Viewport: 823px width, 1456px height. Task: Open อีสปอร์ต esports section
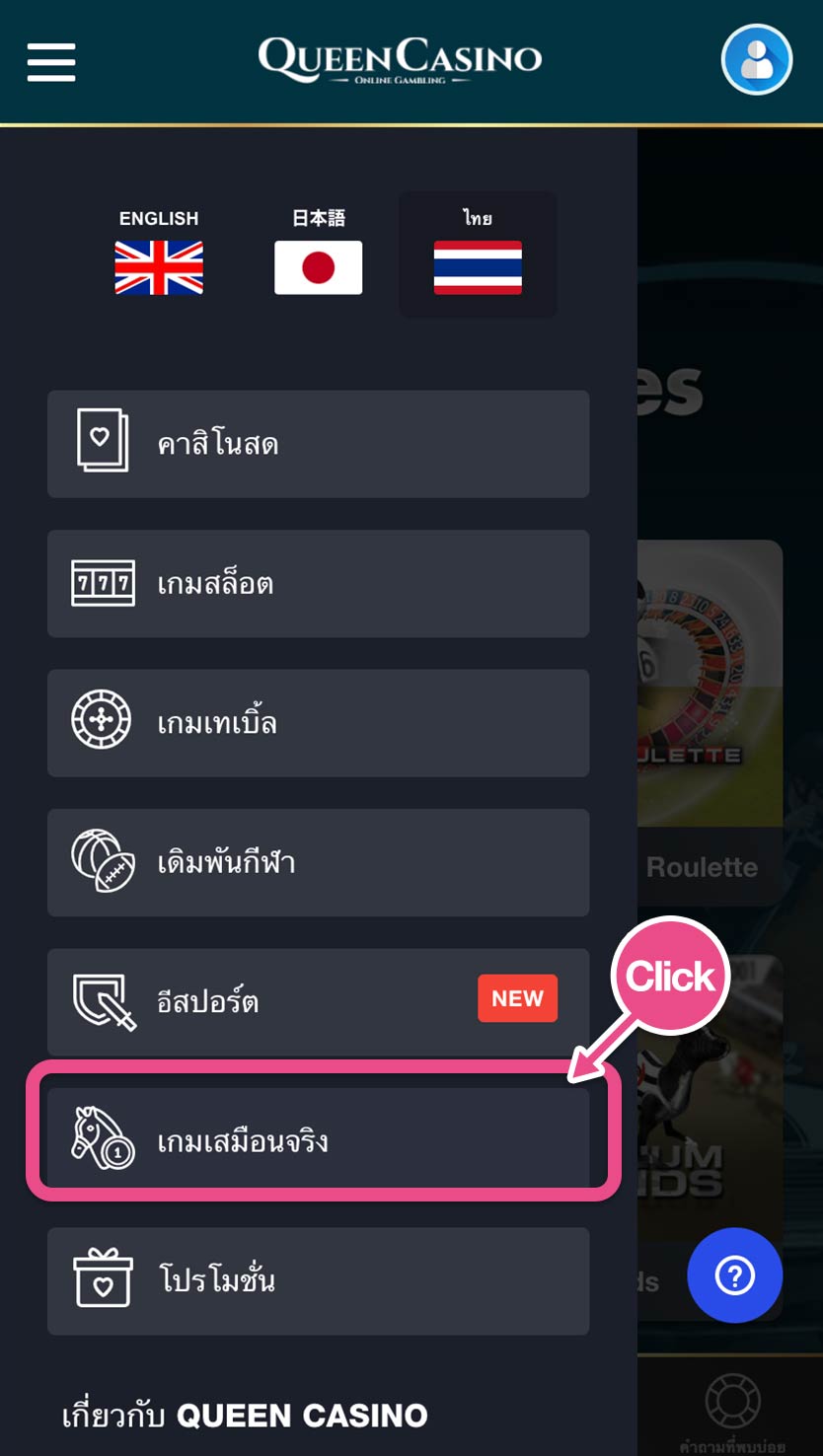(318, 1002)
